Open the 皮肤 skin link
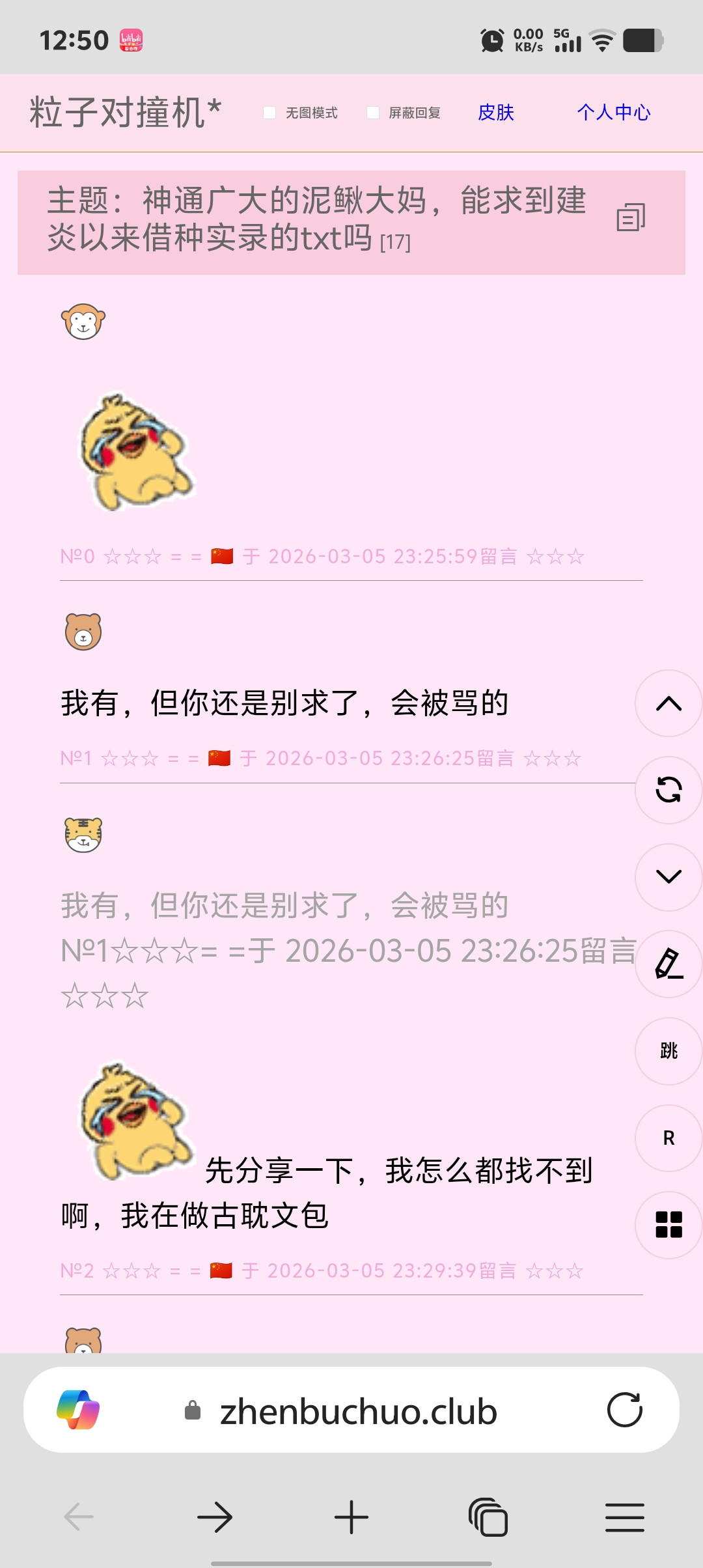Viewport: 703px width, 1568px height. click(496, 113)
